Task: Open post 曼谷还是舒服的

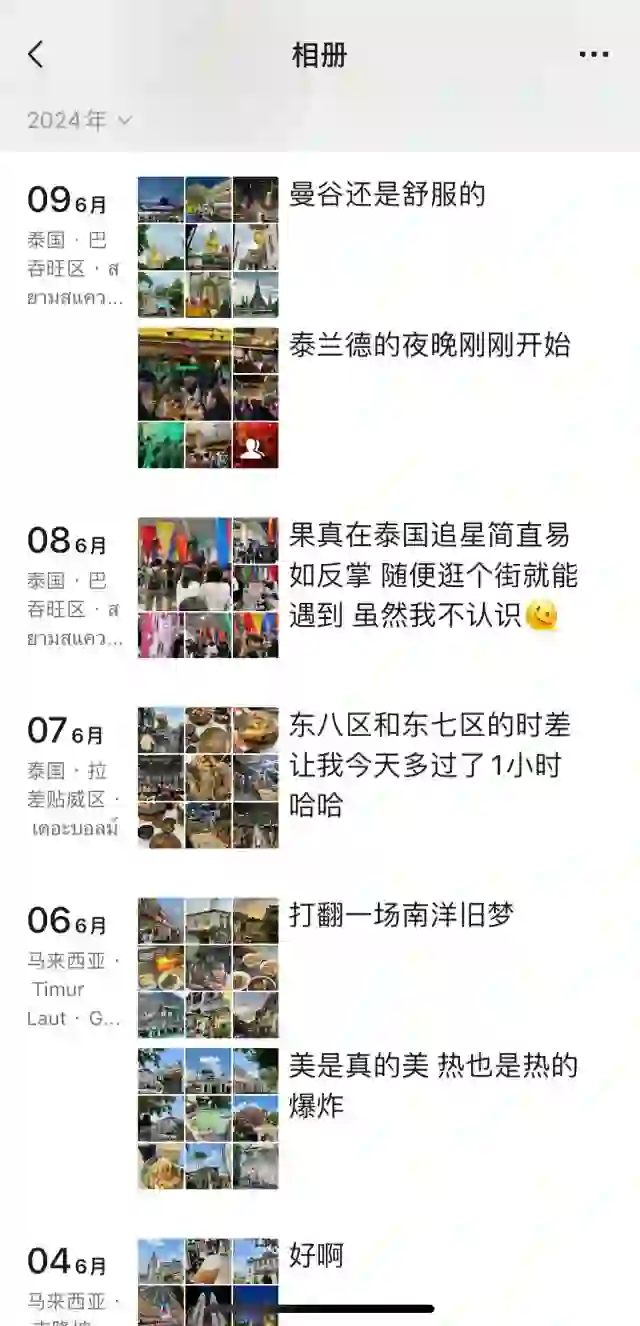Action: coord(387,195)
